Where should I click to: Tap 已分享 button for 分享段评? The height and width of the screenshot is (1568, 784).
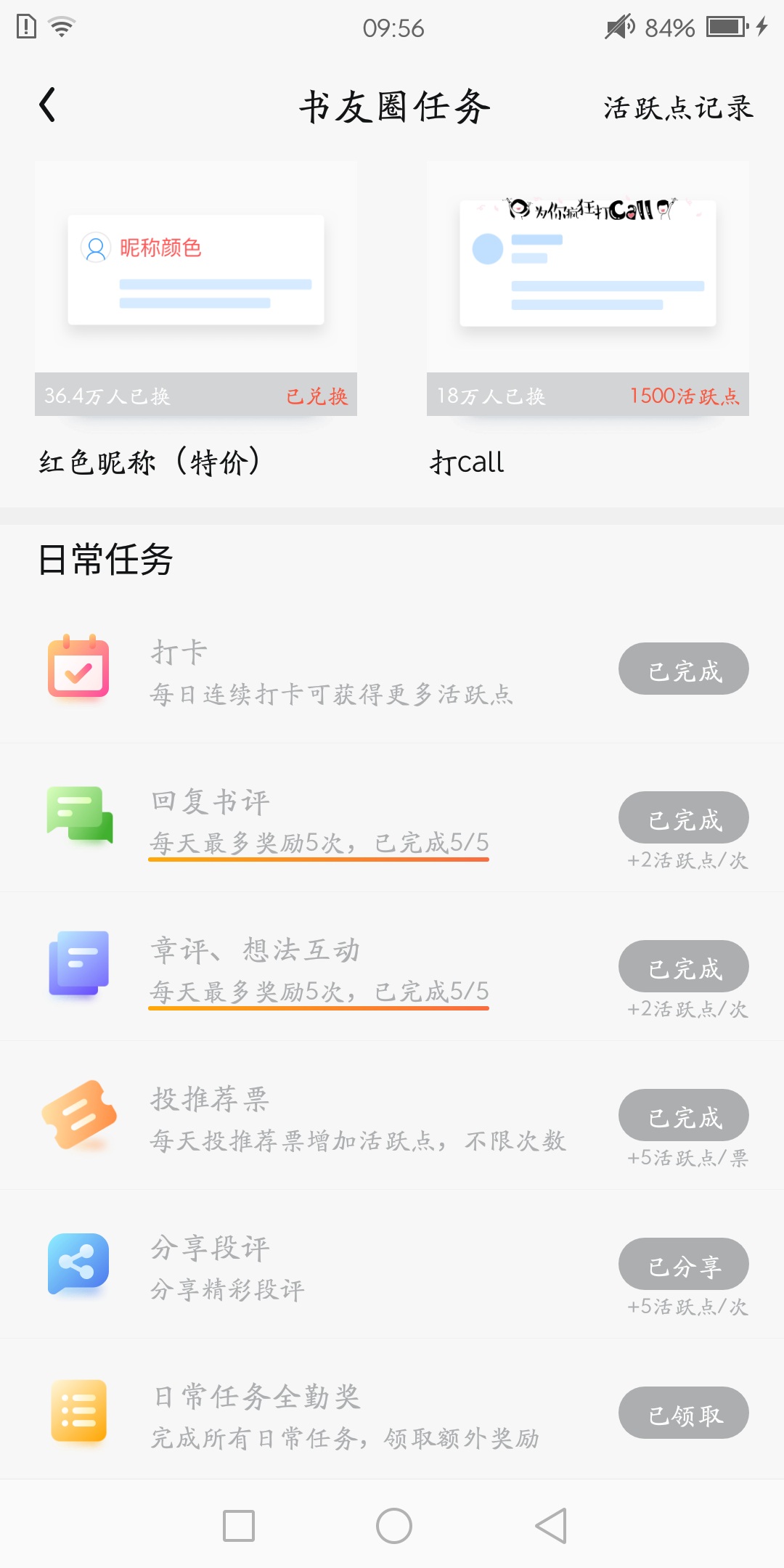click(x=684, y=1264)
